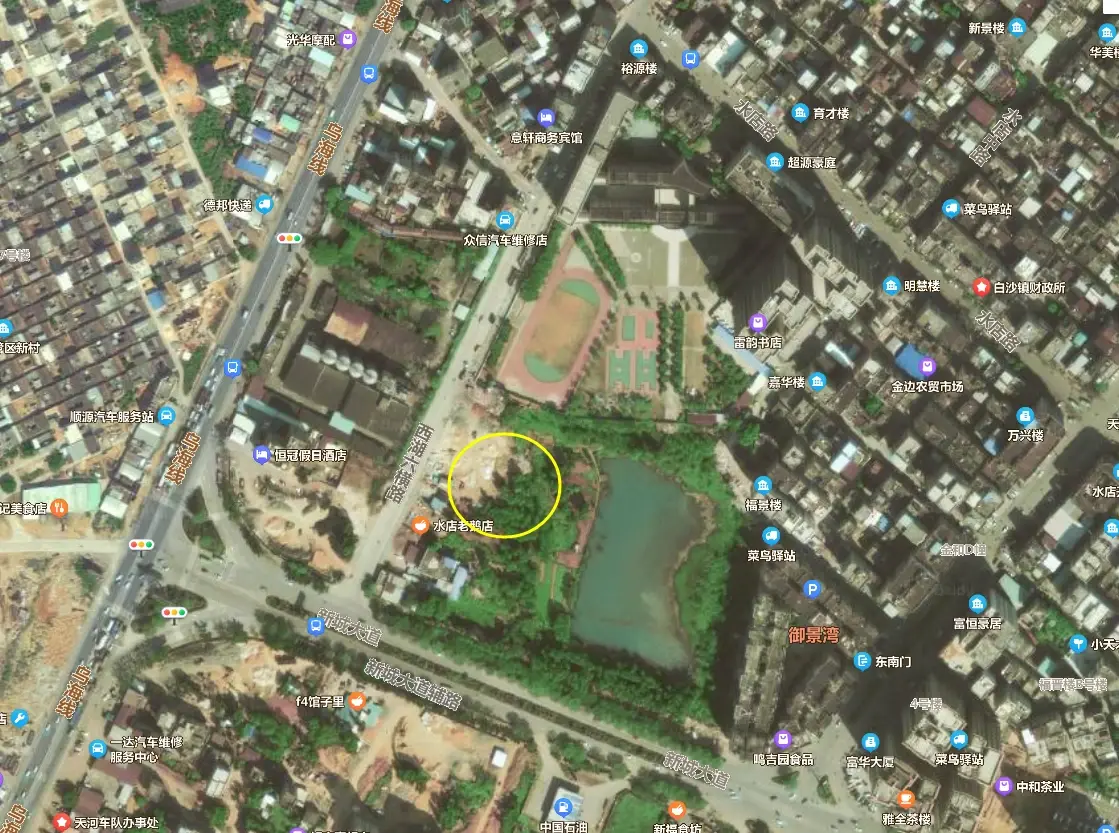
Task: Tap the 中和茶业 shop marker
Action: (x=1004, y=786)
